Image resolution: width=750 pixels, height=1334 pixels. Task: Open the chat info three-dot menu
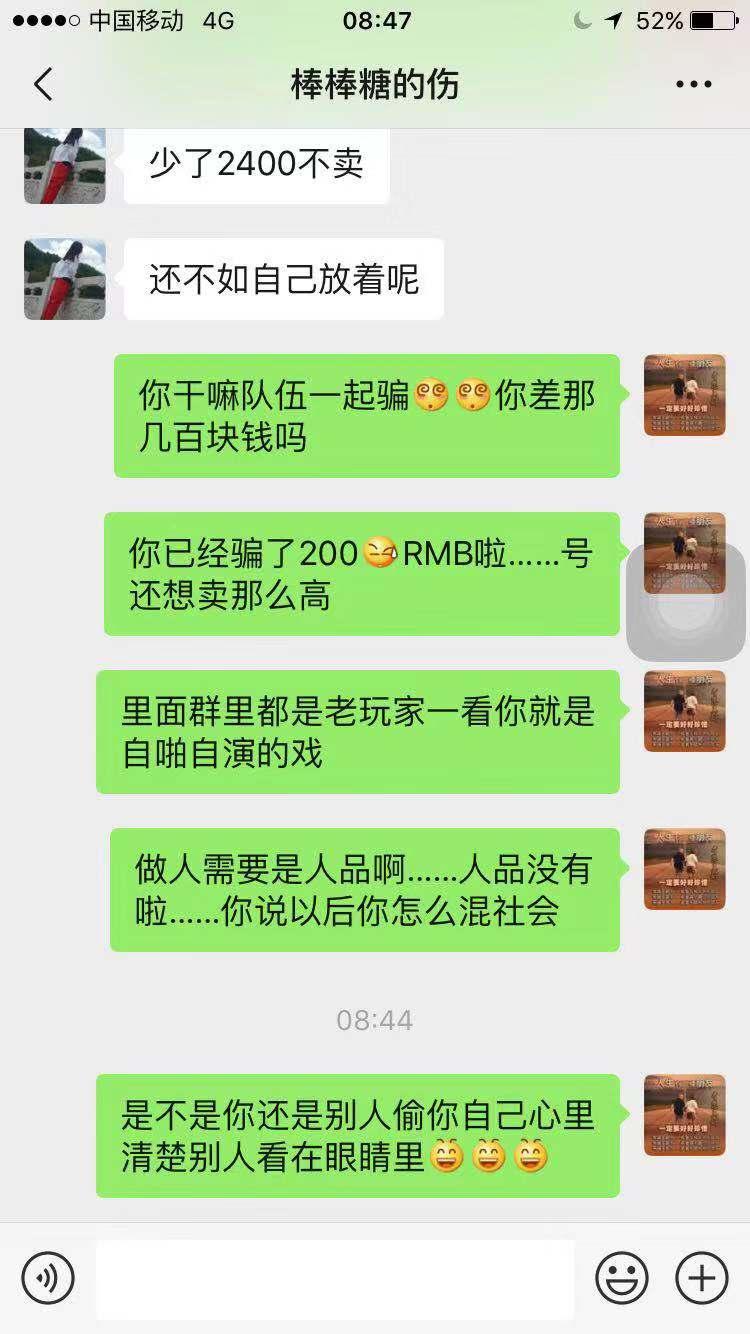click(693, 85)
